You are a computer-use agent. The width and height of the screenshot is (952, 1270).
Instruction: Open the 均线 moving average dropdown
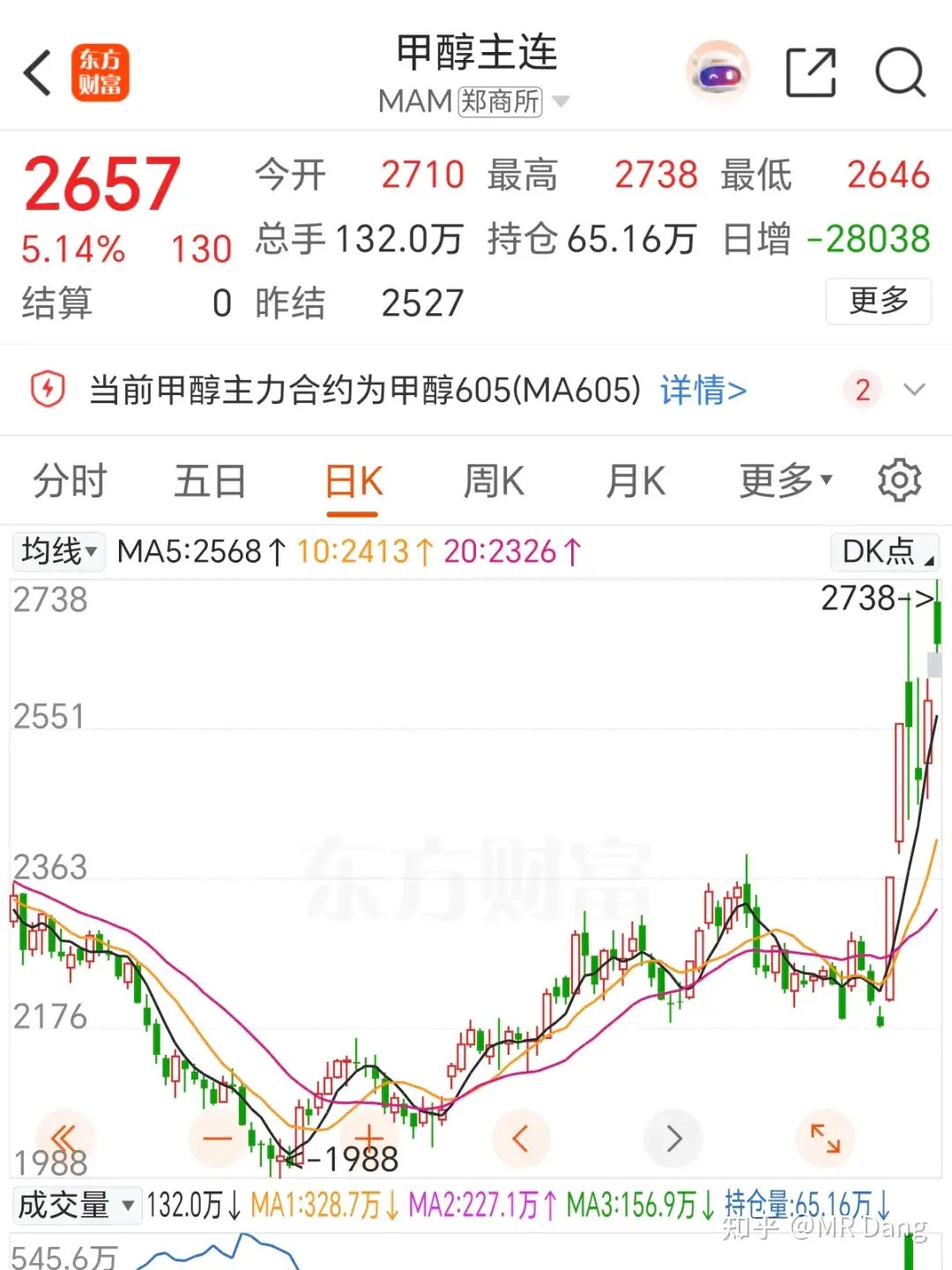coord(58,552)
